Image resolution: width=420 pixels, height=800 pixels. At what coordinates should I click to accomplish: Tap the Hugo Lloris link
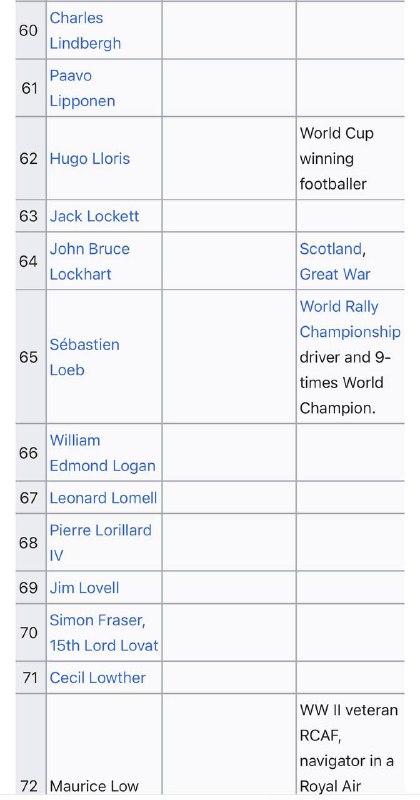(90, 159)
